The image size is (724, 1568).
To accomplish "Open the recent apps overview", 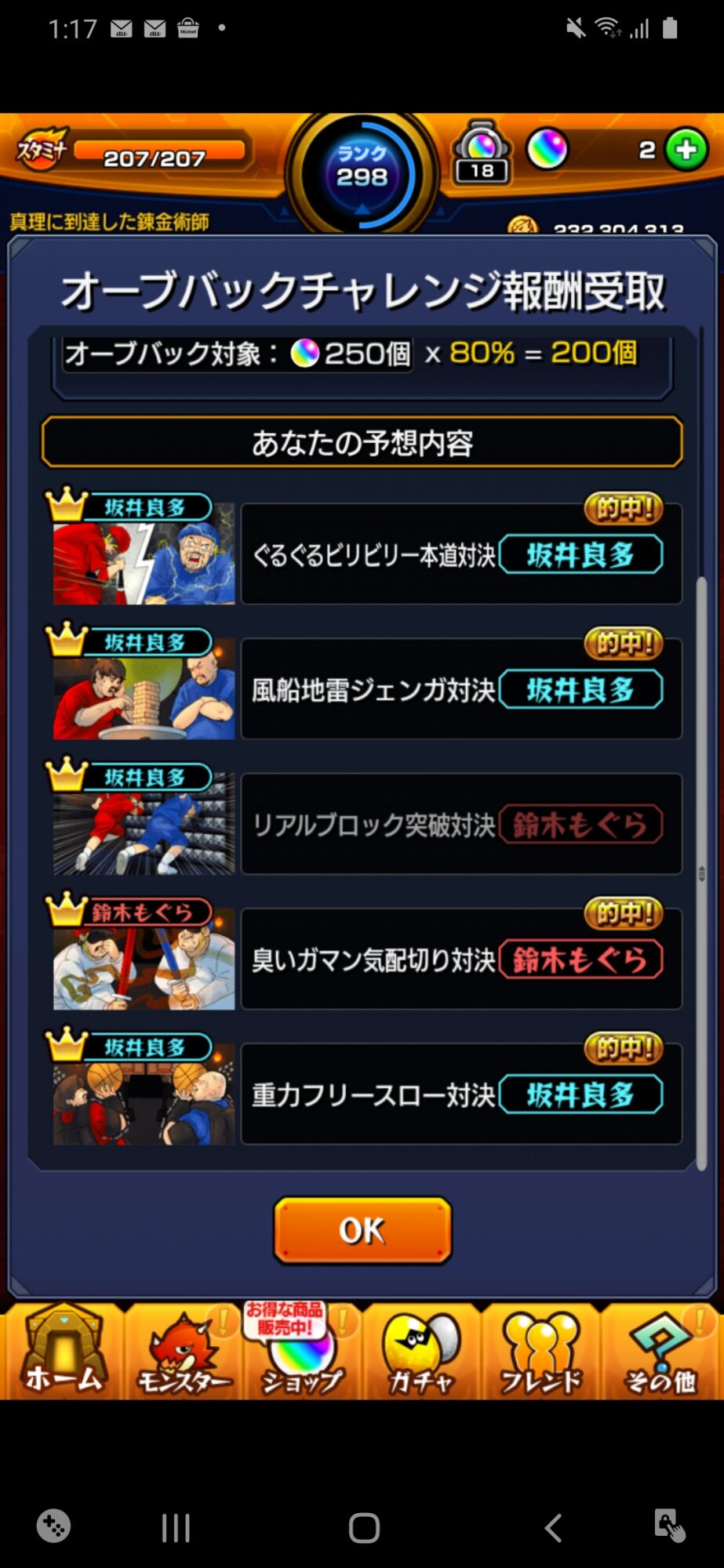I will pyautogui.click(x=176, y=1528).
